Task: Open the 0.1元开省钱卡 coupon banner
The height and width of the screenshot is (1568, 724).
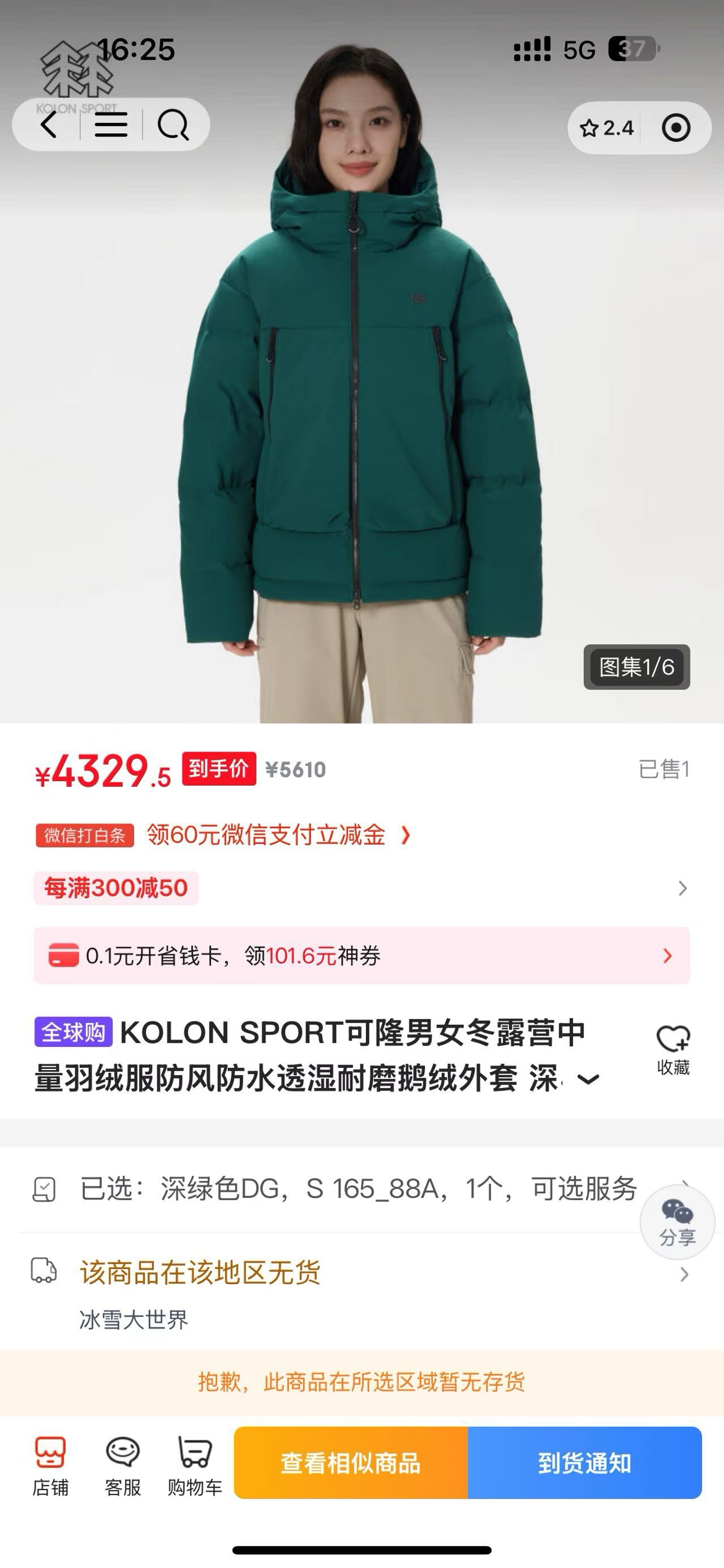Action: (361, 956)
